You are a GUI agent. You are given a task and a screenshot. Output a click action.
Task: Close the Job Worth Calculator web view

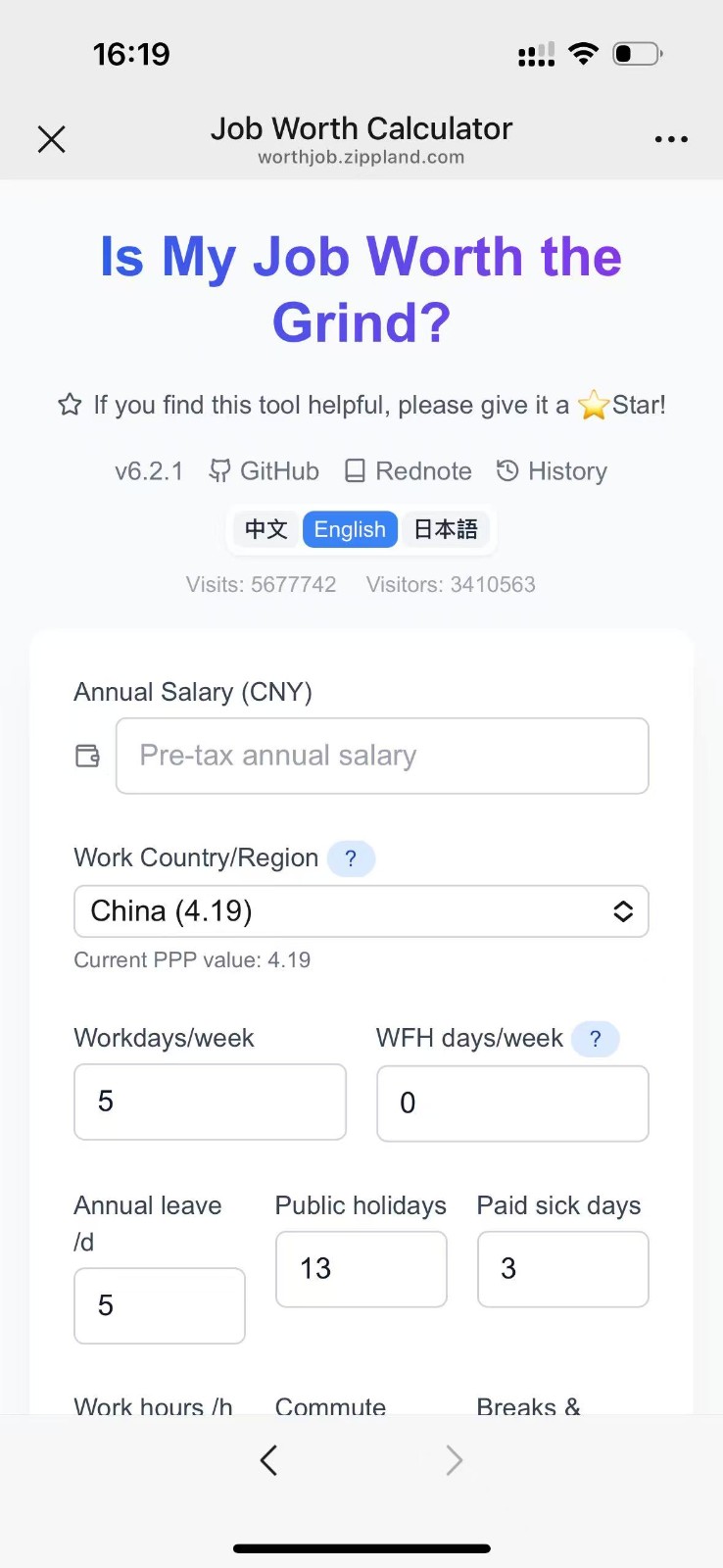pyautogui.click(x=51, y=139)
